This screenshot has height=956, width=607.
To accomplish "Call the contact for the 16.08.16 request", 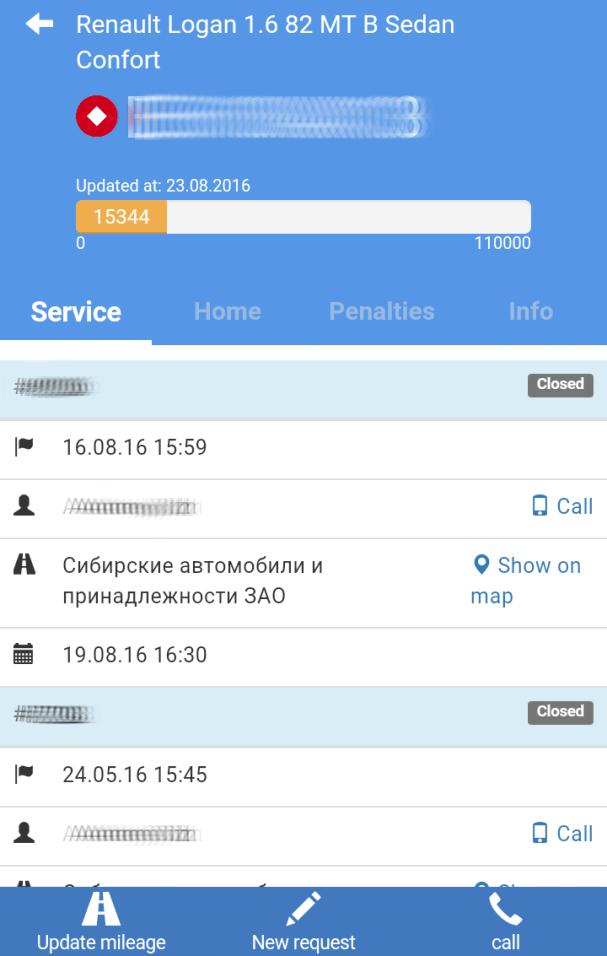I will (x=562, y=506).
